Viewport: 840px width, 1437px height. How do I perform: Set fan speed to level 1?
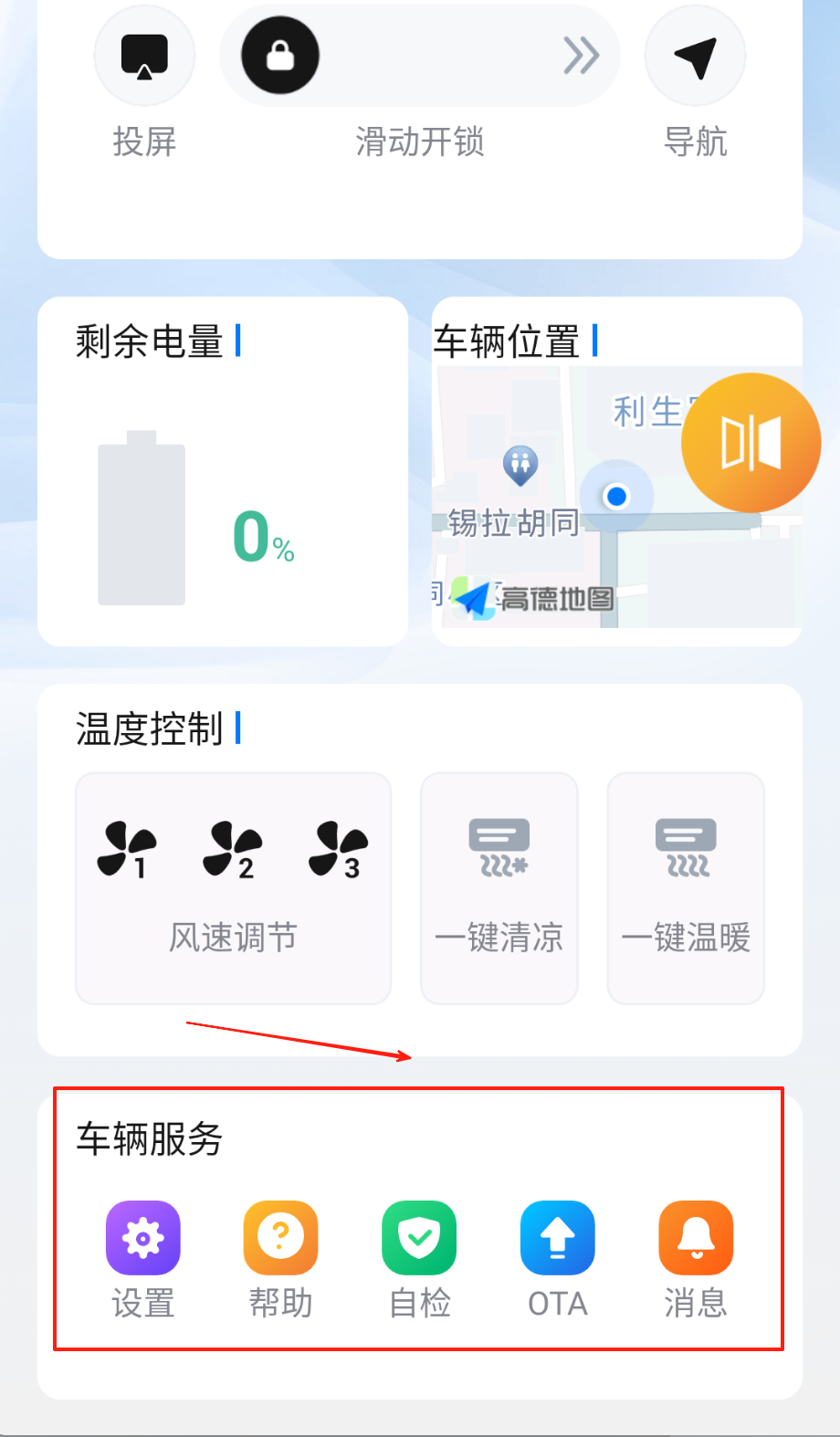click(127, 849)
